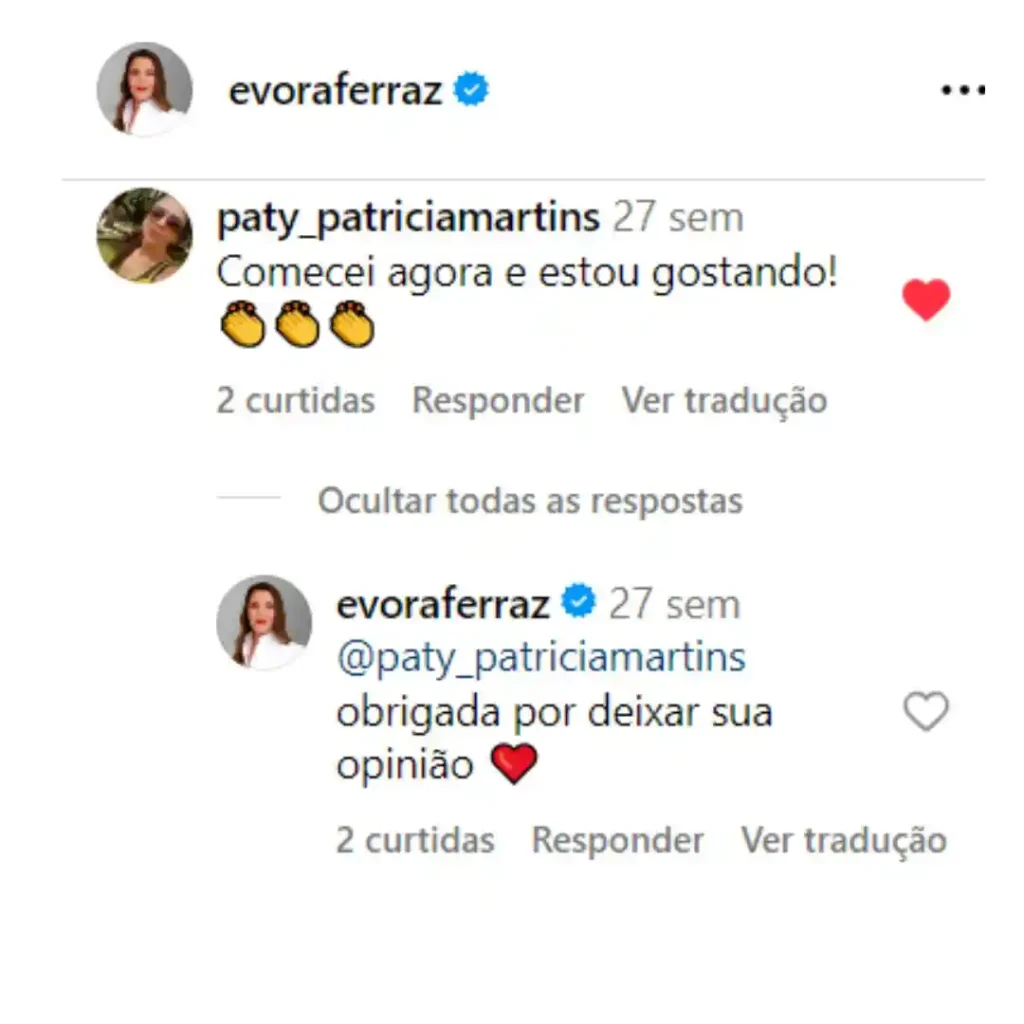See translation of evoraferraz's reply

[x=843, y=840]
